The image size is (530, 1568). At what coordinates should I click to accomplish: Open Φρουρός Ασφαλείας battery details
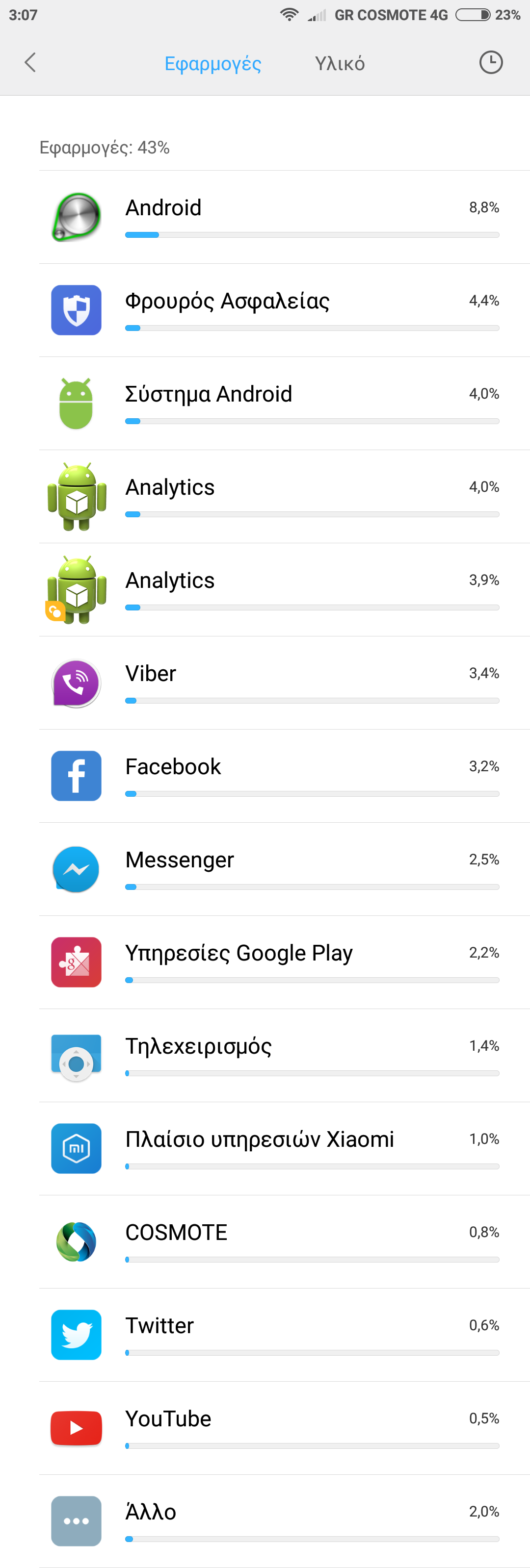pos(284,310)
